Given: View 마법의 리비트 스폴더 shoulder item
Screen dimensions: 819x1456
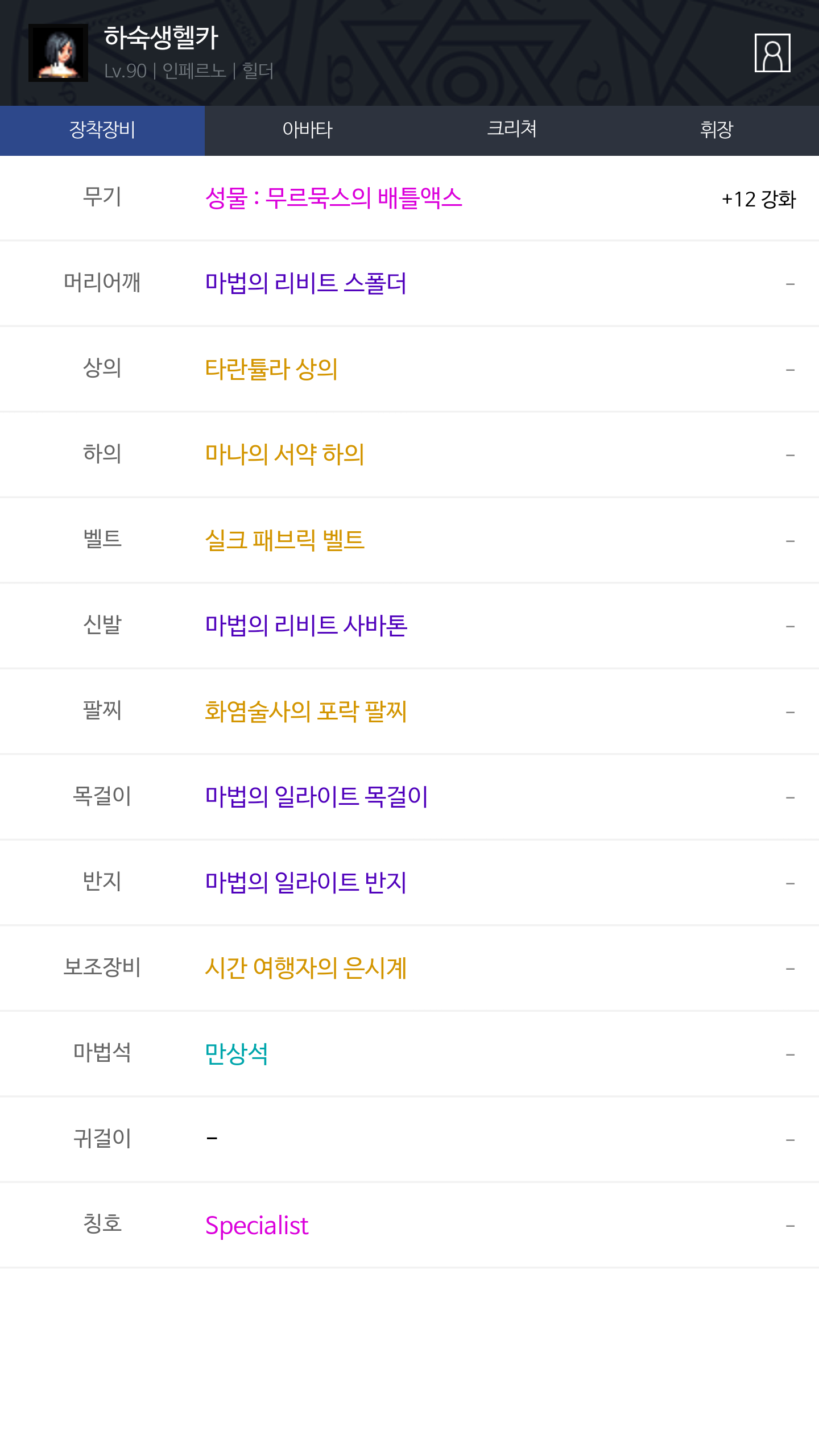Looking at the screenshot, I should point(306,284).
